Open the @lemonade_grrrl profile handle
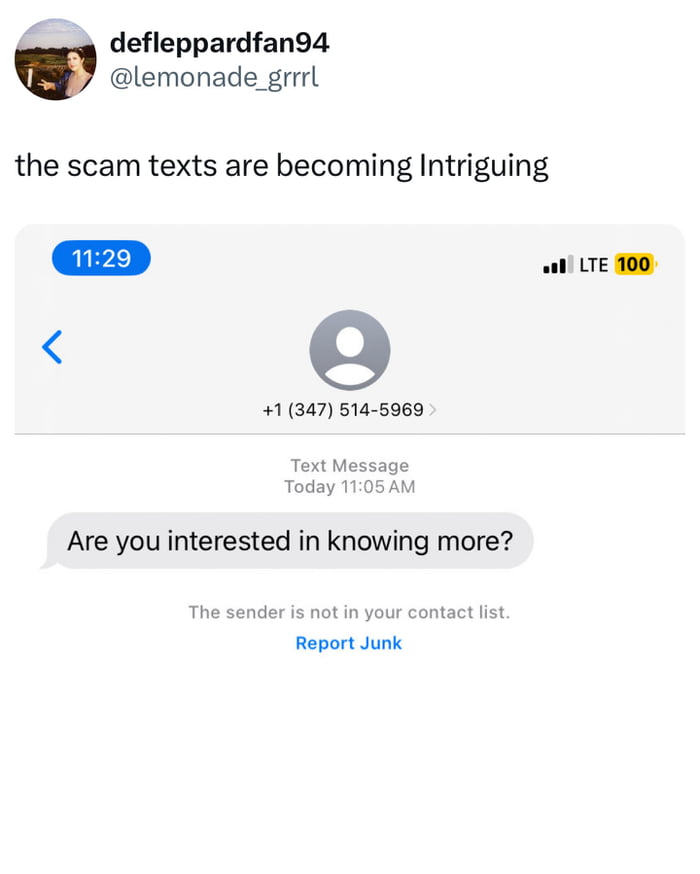This screenshot has height=874, width=700. tap(212, 77)
